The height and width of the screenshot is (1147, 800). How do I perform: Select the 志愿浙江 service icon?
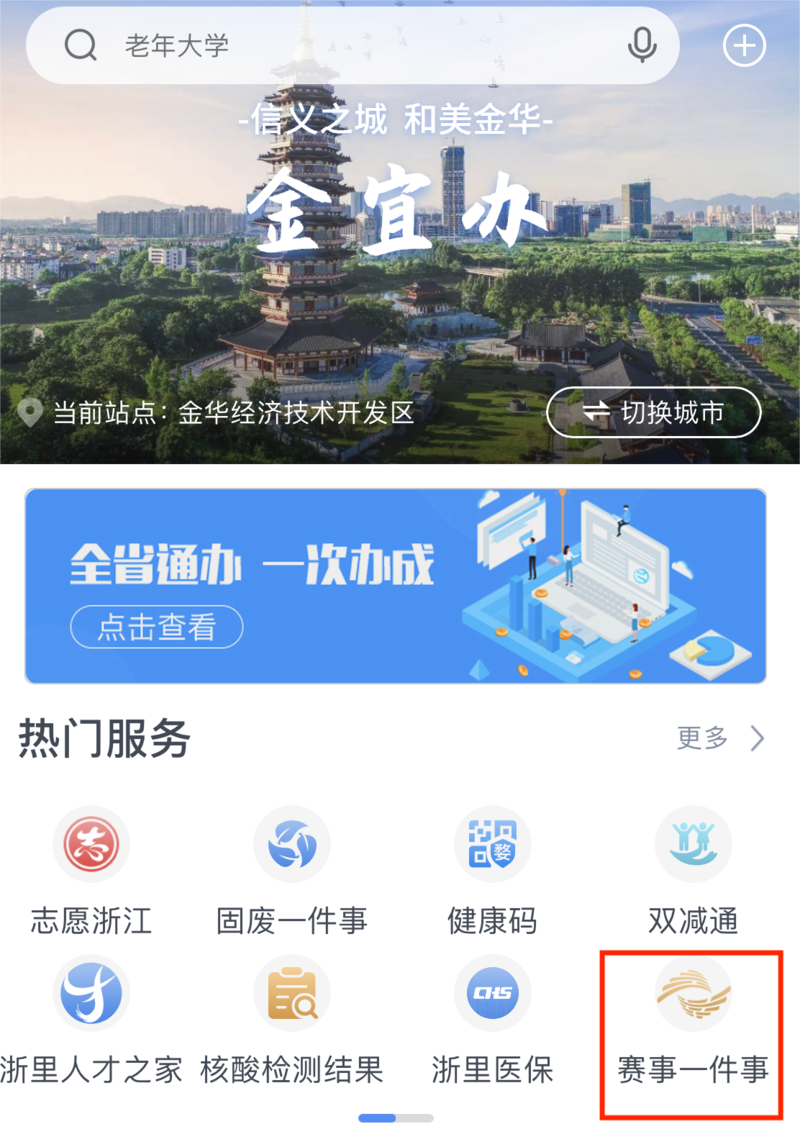pyautogui.click(x=91, y=843)
